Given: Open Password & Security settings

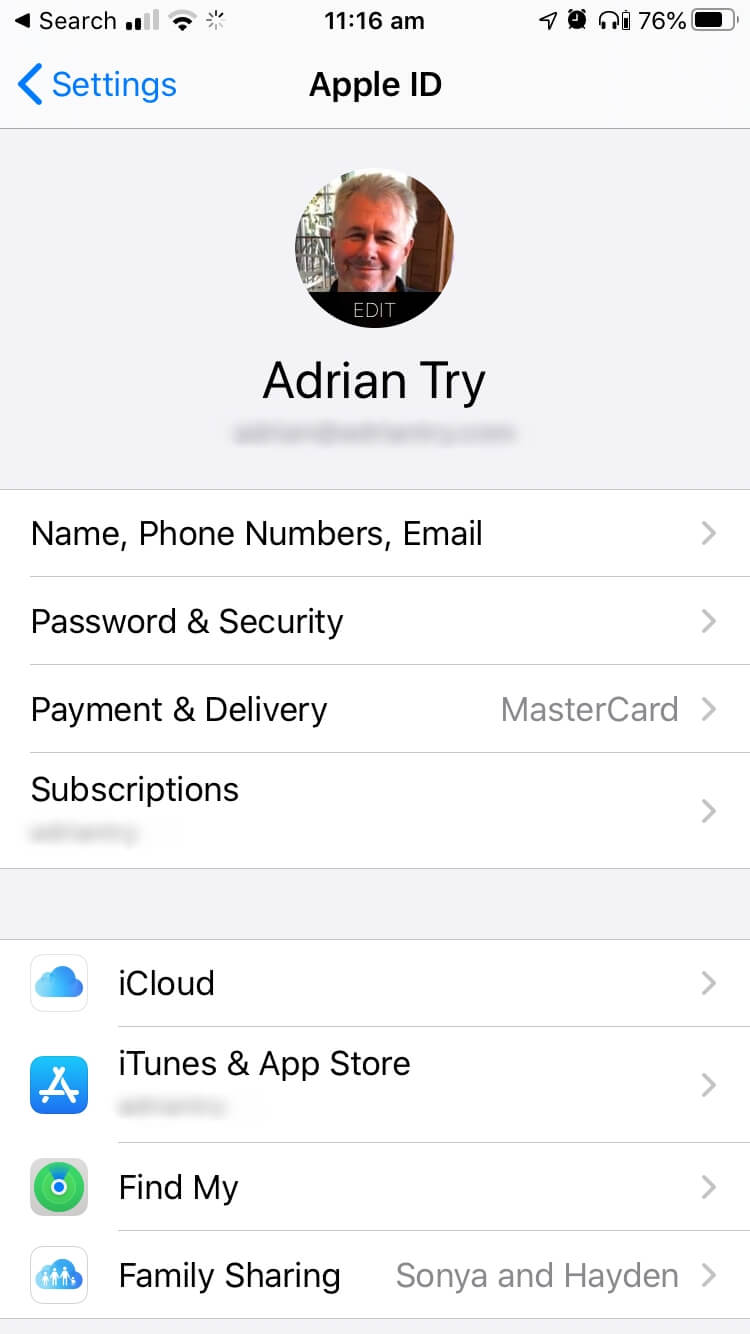Looking at the screenshot, I should [x=375, y=621].
